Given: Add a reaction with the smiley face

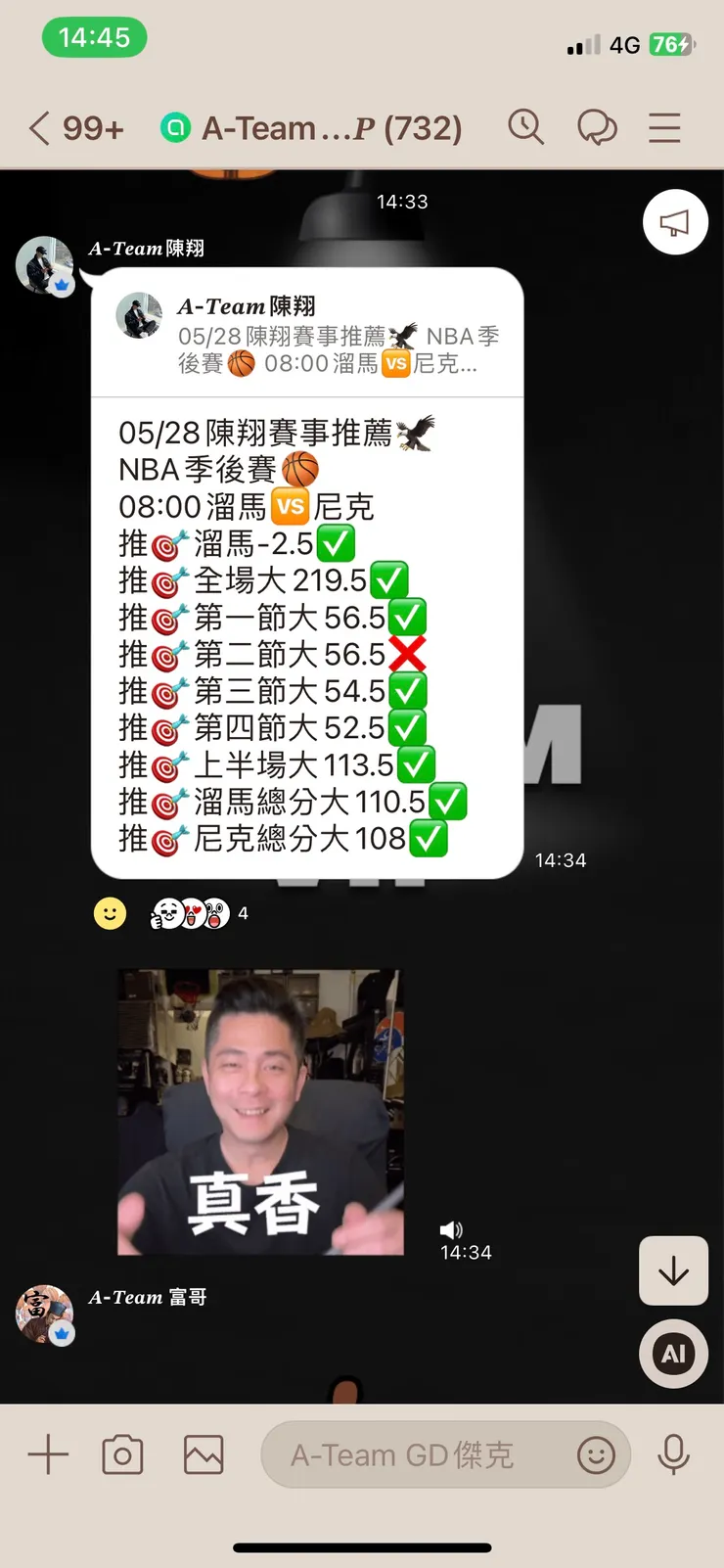Looking at the screenshot, I should click(x=111, y=913).
